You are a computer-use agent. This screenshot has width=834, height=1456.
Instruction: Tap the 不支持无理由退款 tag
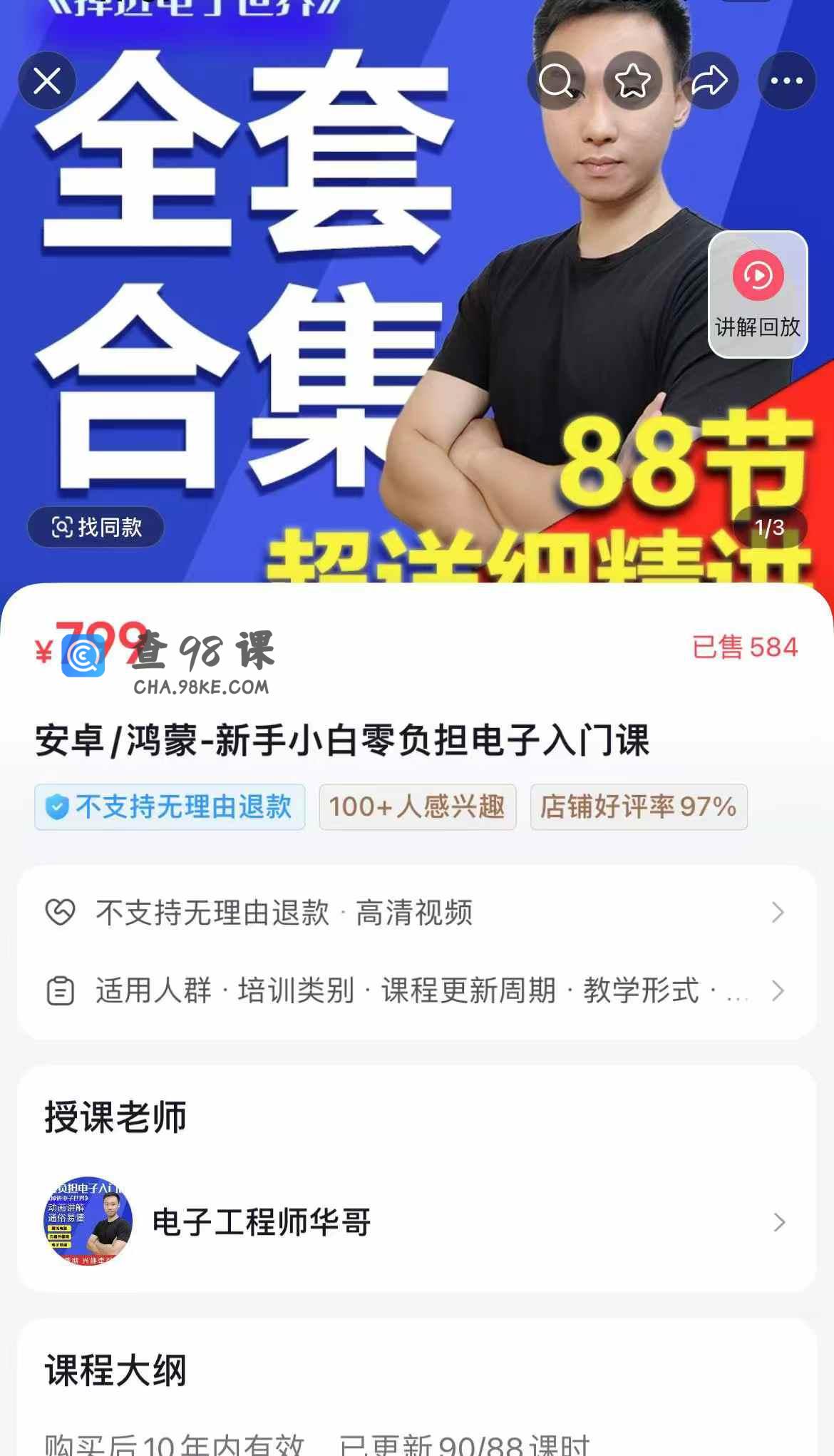click(170, 806)
